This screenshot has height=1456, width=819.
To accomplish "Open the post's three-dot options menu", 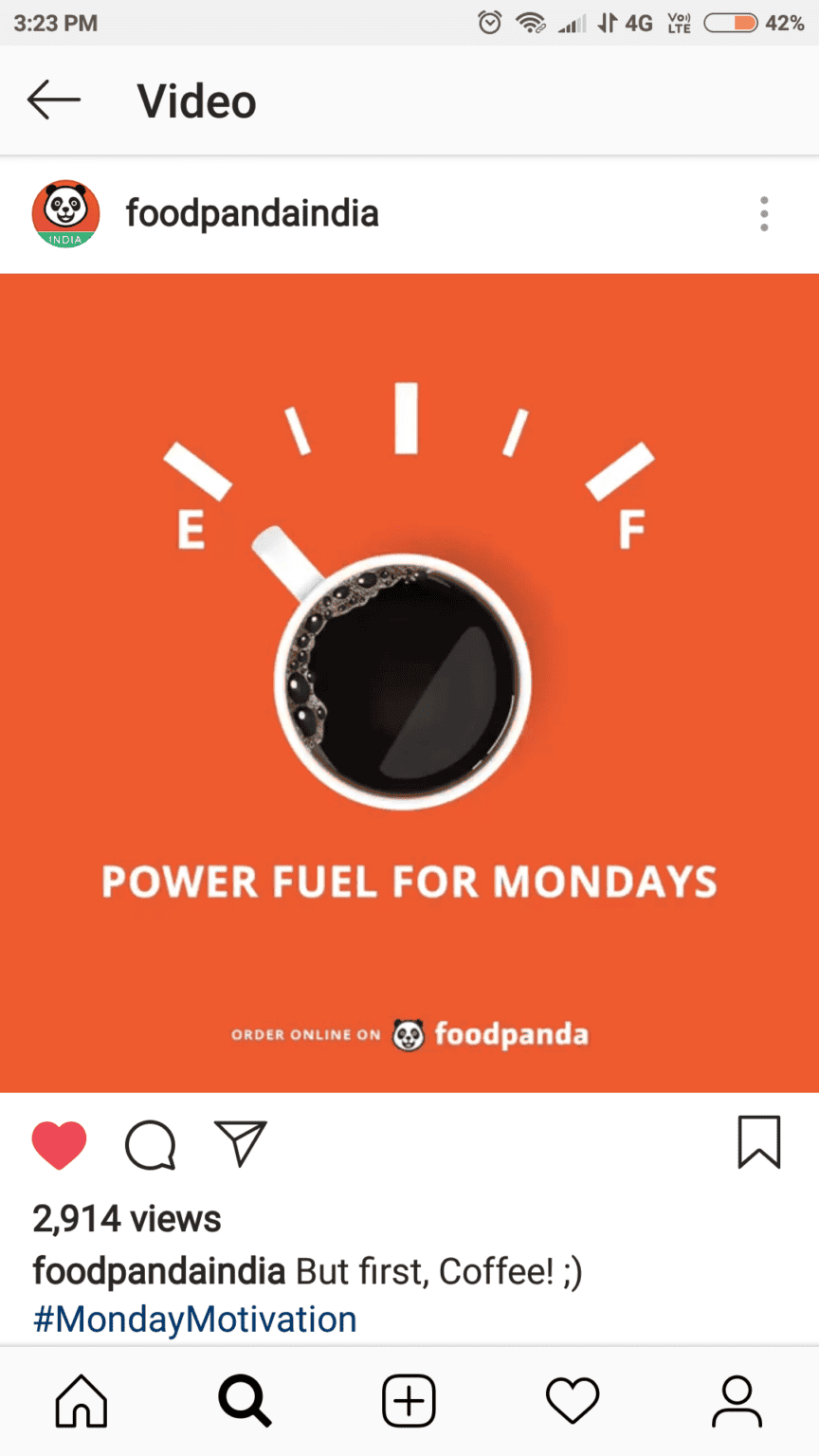I will pos(764,214).
